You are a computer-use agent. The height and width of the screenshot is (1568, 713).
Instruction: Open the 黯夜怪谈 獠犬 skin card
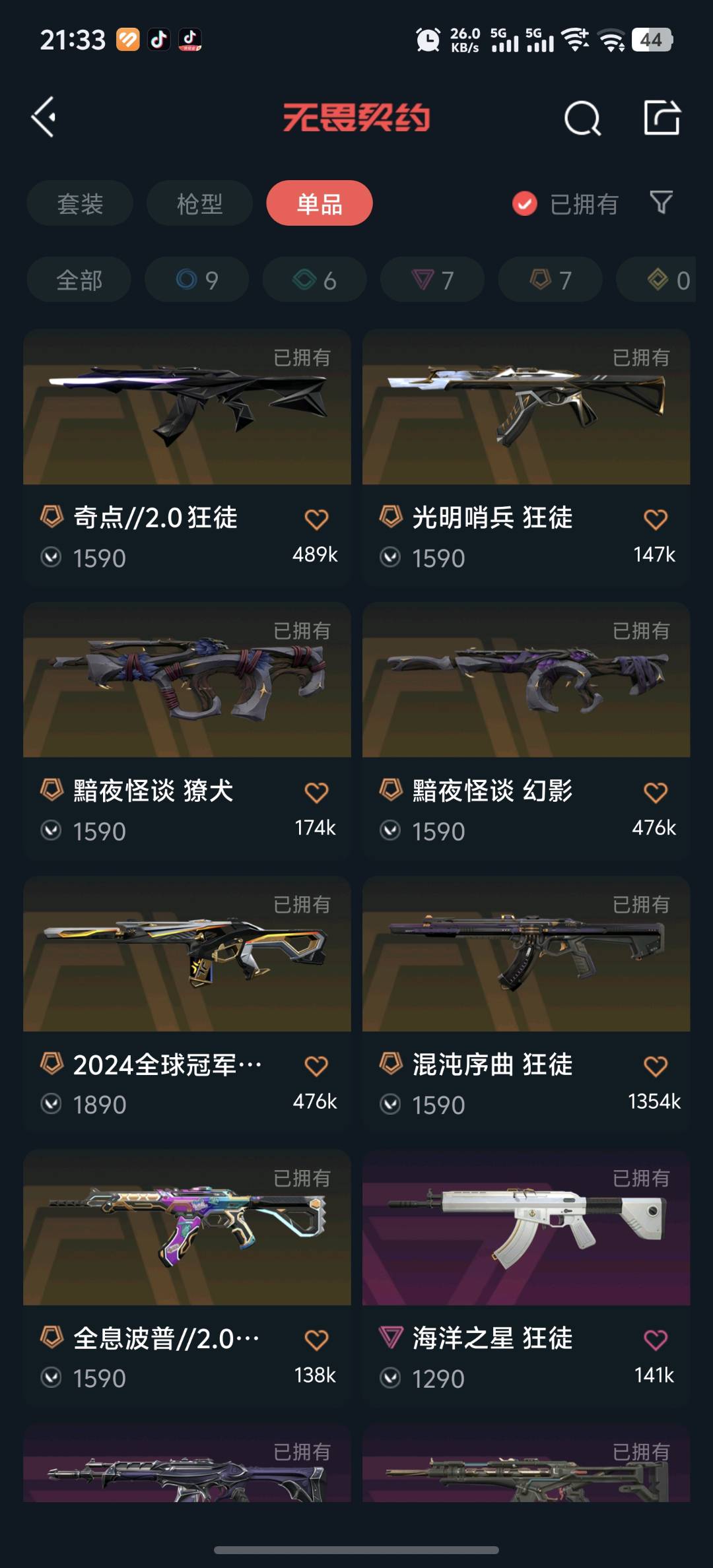pos(187,700)
